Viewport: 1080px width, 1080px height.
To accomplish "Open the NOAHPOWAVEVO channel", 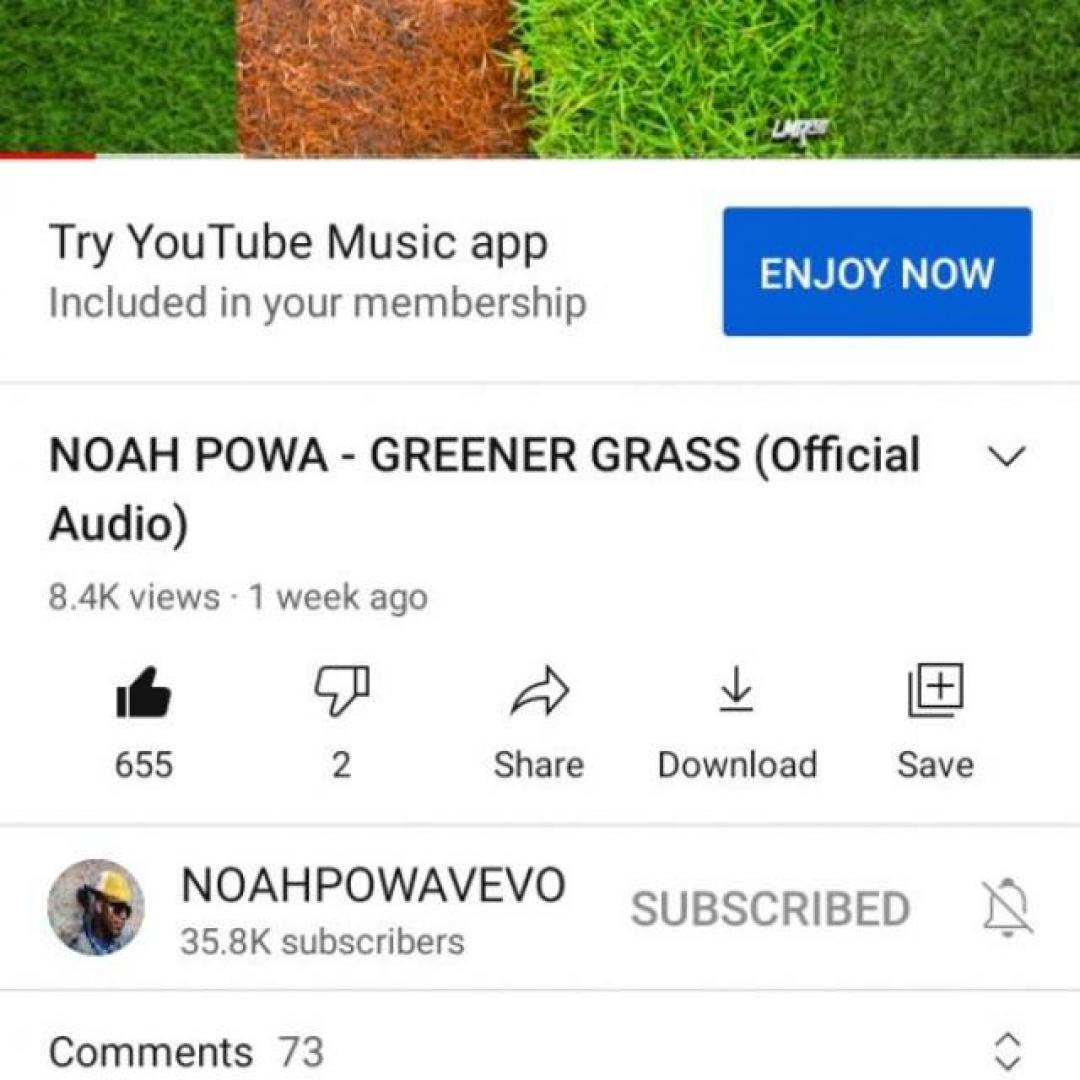I will coord(372,887).
